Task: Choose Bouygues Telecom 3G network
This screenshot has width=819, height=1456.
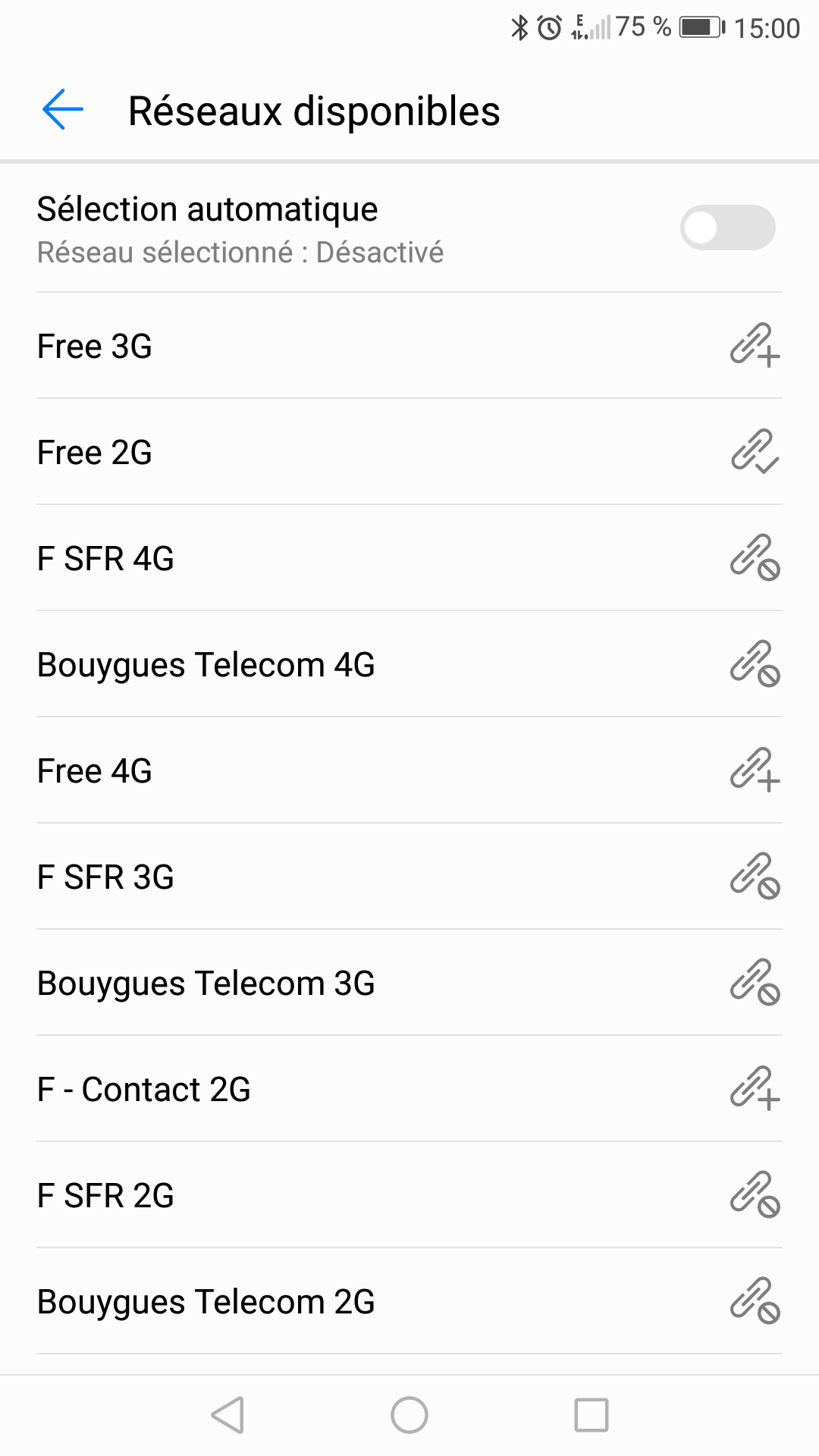Action: [409, 983]
